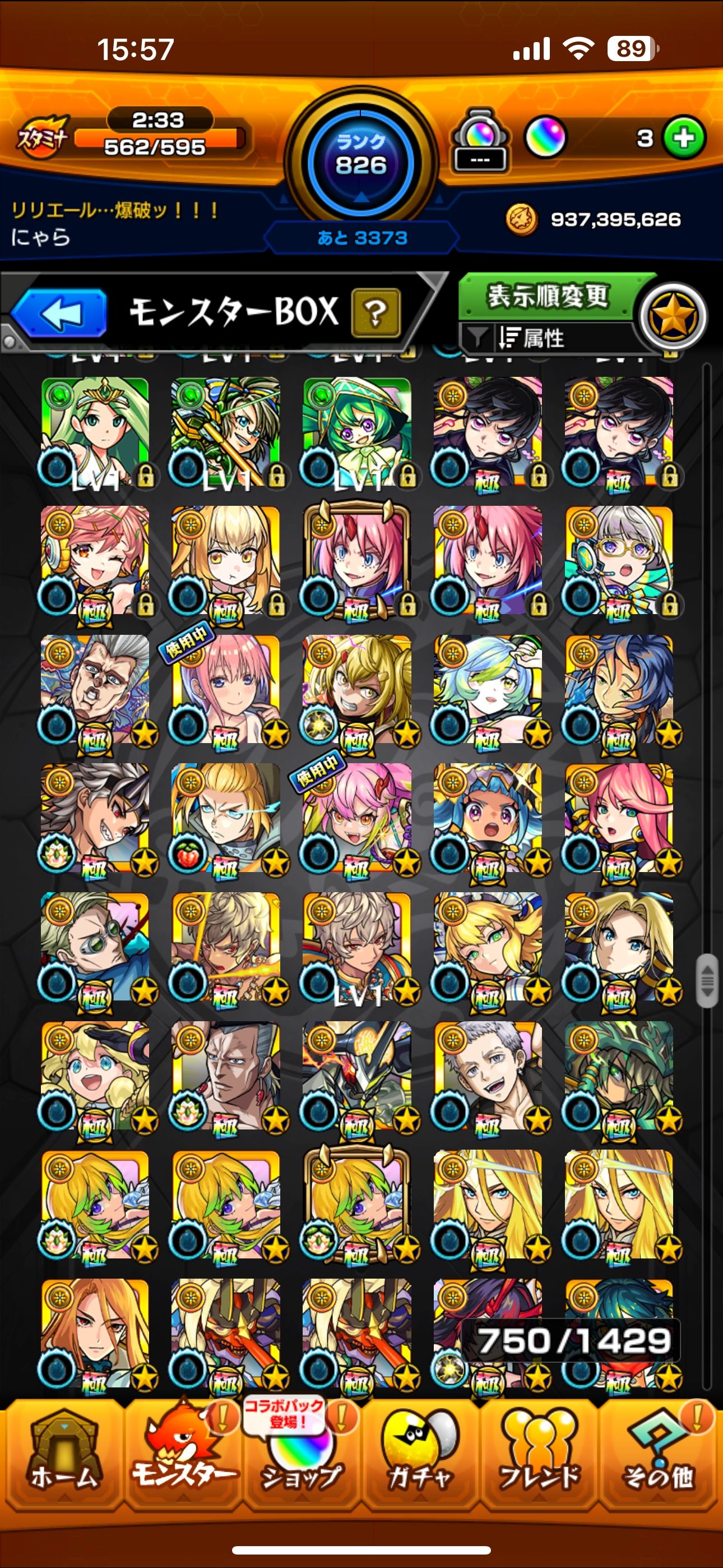Tap 表示順変更 to change display order
Screen dimensions: 723x1568
pos(547,297)
